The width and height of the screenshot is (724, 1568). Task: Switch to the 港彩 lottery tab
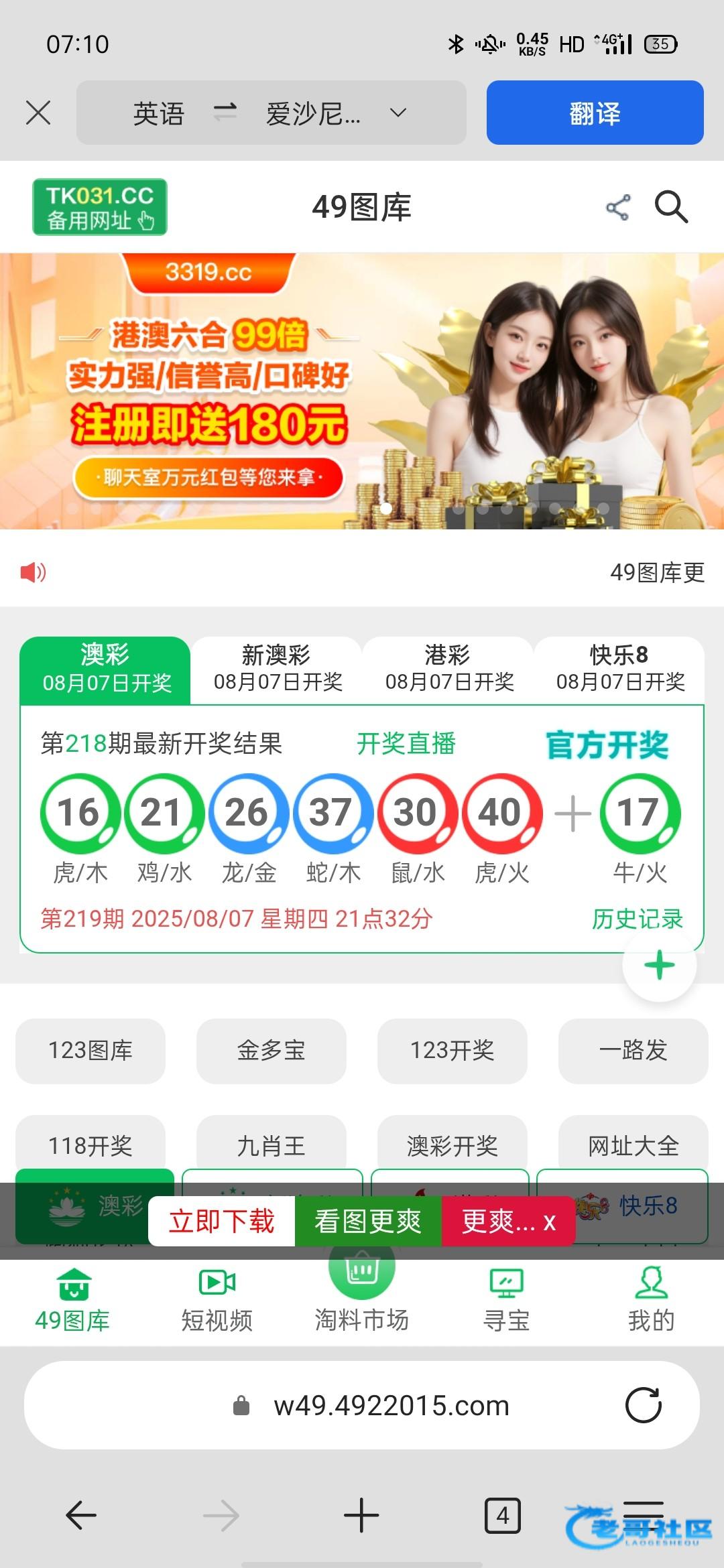(448, 668)
